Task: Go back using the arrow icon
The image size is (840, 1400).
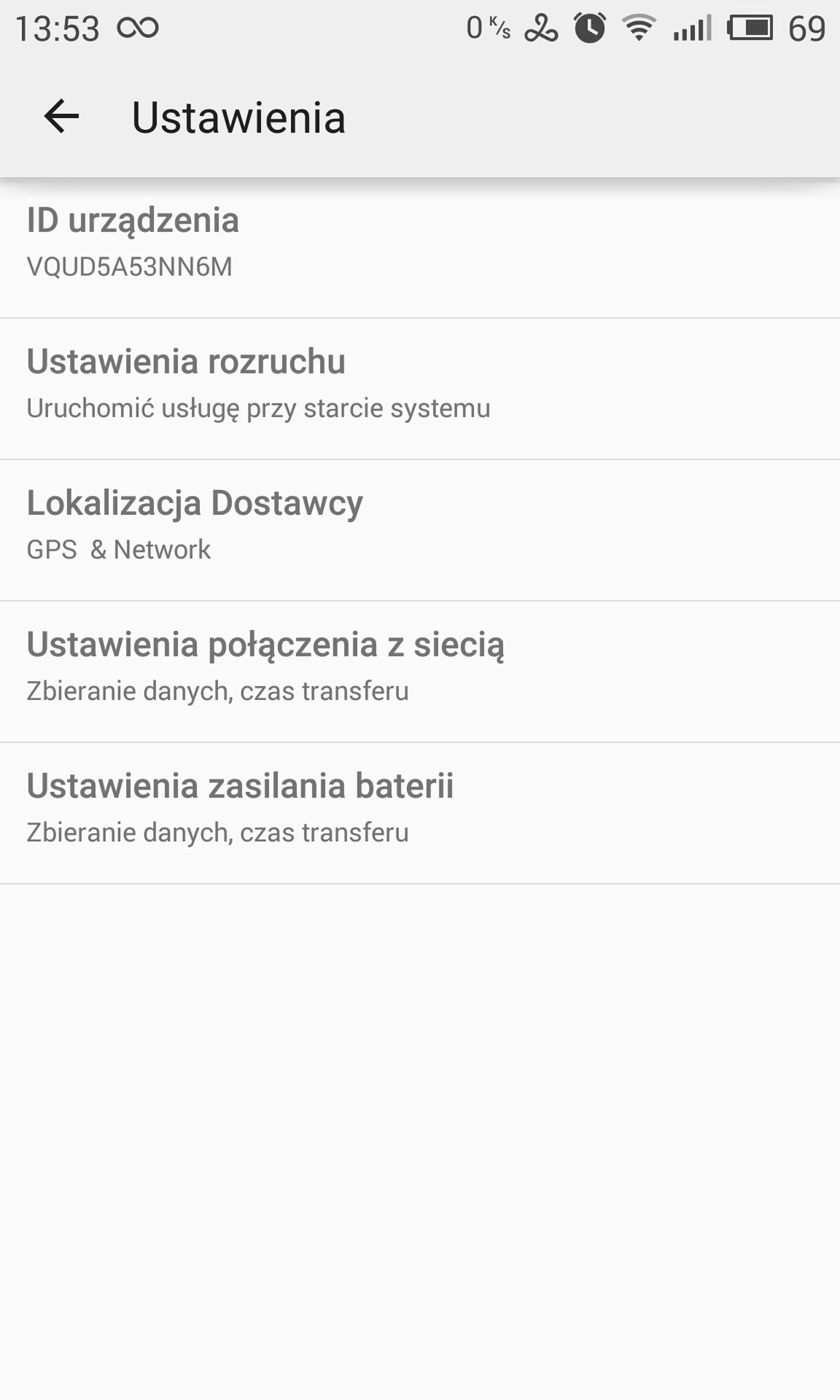Action: pos(61,117)
